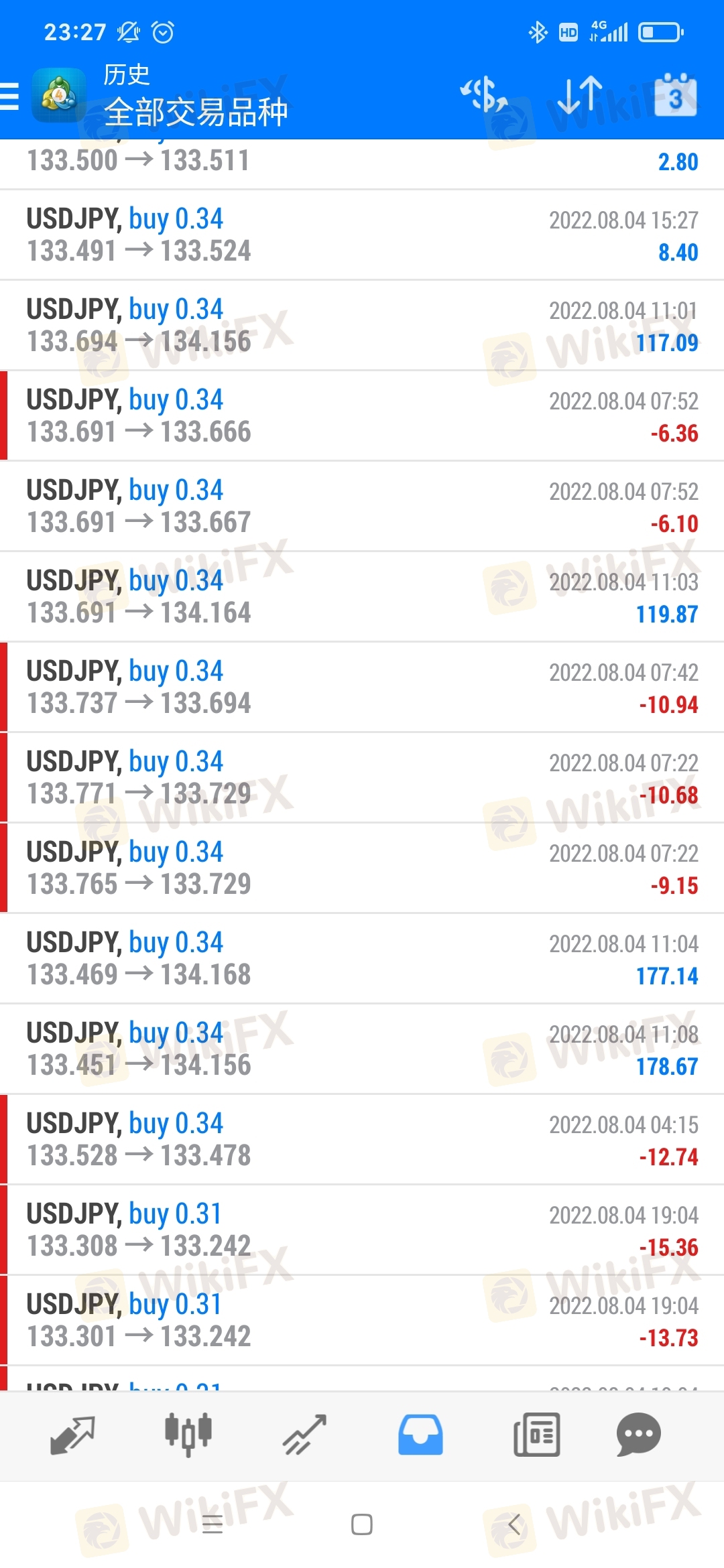Screen dimensions: 724x1568
Task: Expand USDJPY buy 0.31 trade losing -15.36
Action: click(x=362, y=1230)
